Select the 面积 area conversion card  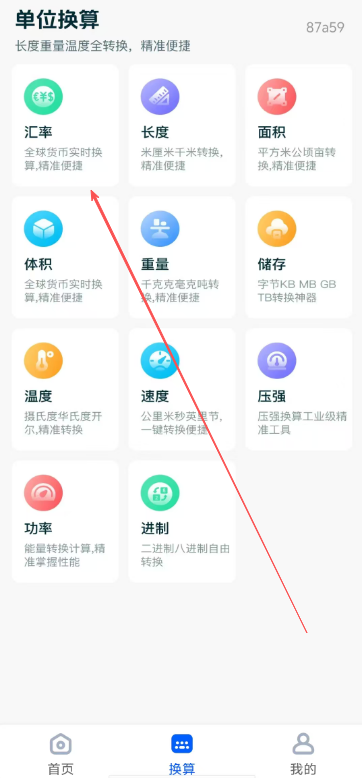pyautogui.click(x=299, y=125)
